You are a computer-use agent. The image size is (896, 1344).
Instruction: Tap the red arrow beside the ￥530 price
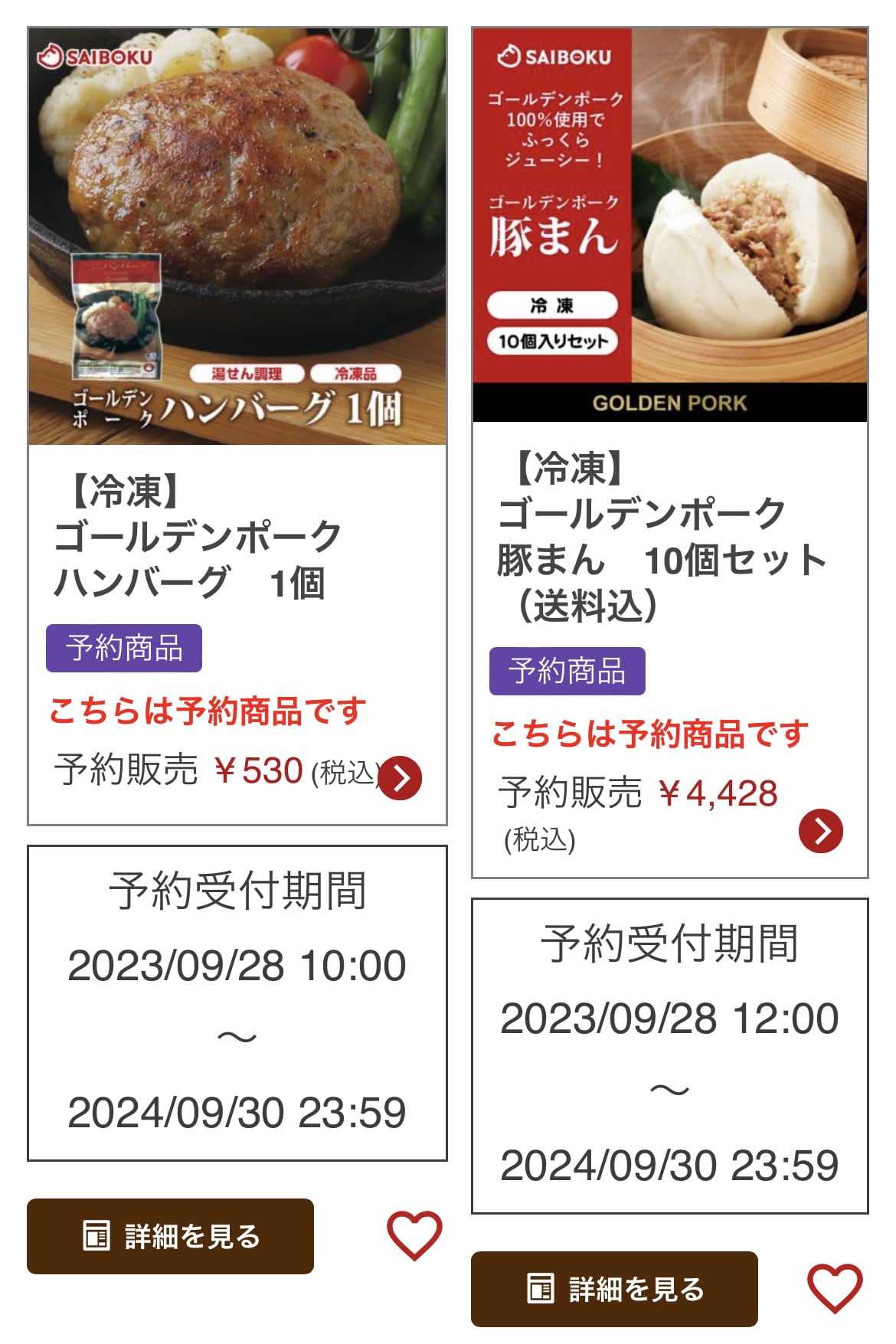click(400, 777)
